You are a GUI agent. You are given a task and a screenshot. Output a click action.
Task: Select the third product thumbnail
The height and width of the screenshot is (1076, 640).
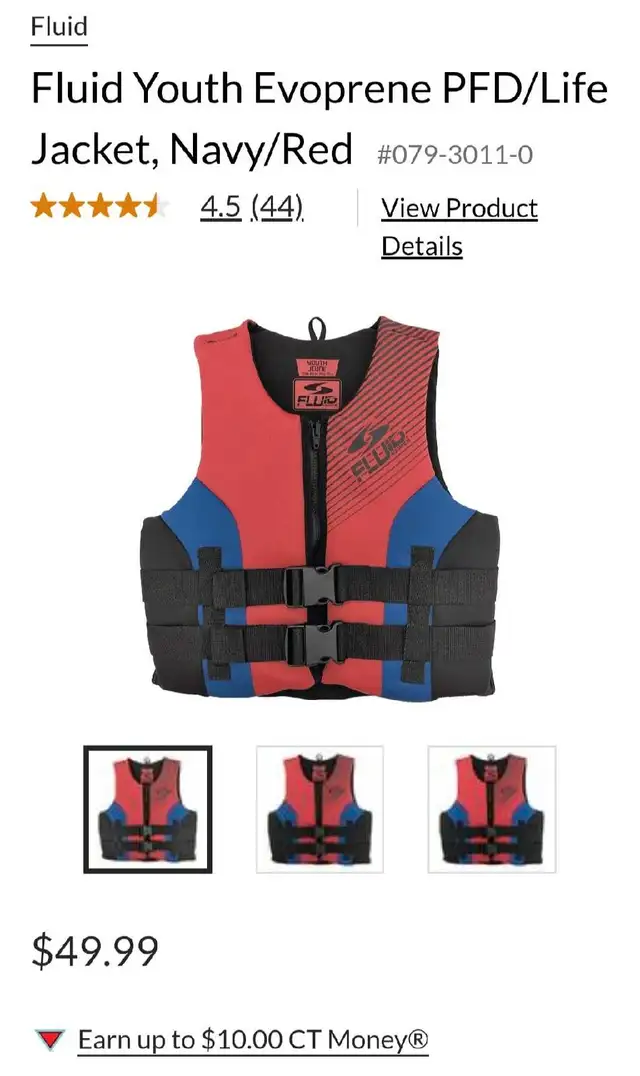coord(492,809)
